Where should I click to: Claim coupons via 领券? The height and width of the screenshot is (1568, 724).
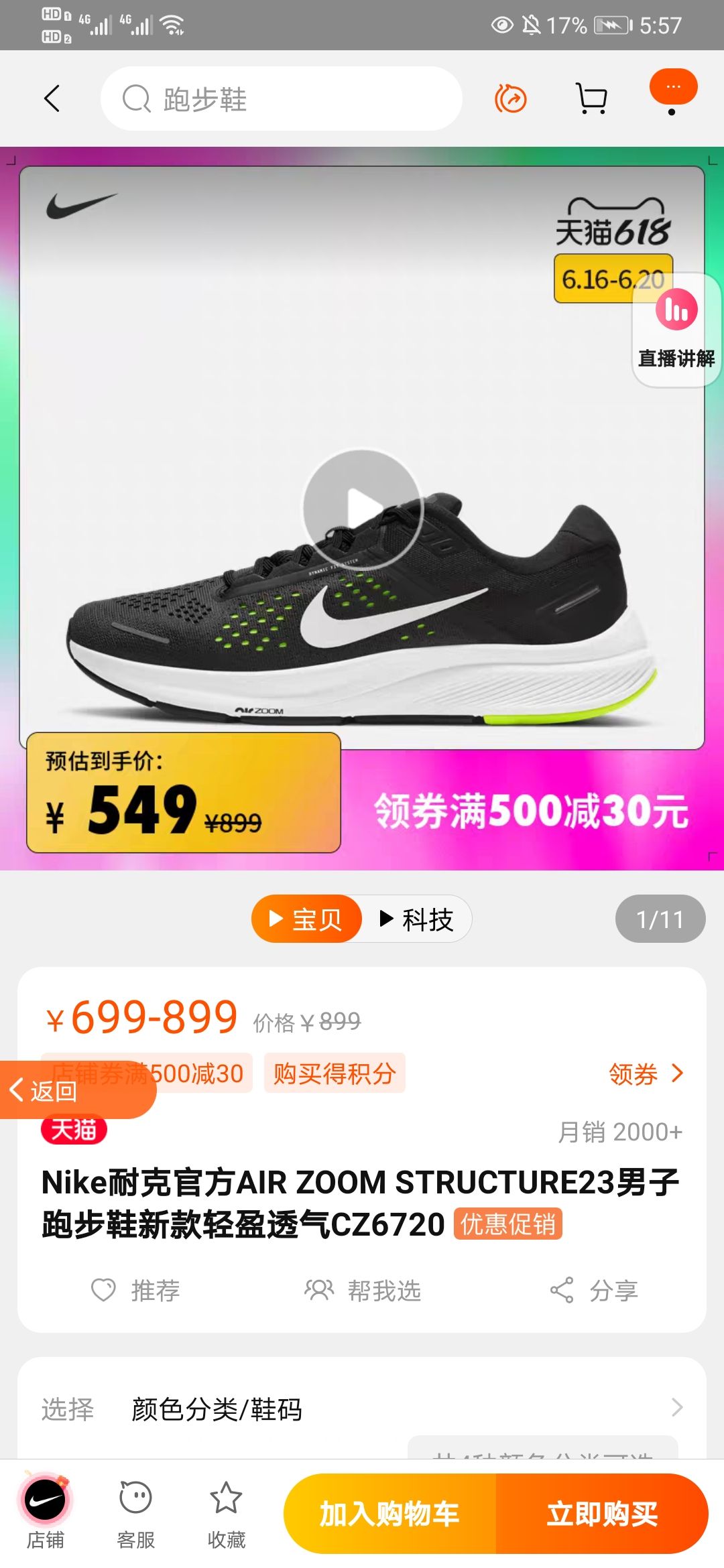[645, 1073]
